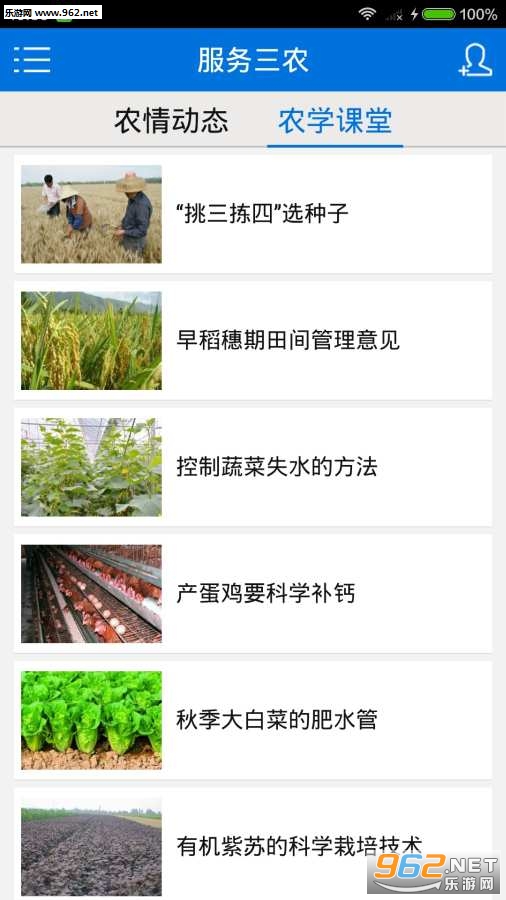View 产蛋鸡要科学补钙

pos(253,593)
